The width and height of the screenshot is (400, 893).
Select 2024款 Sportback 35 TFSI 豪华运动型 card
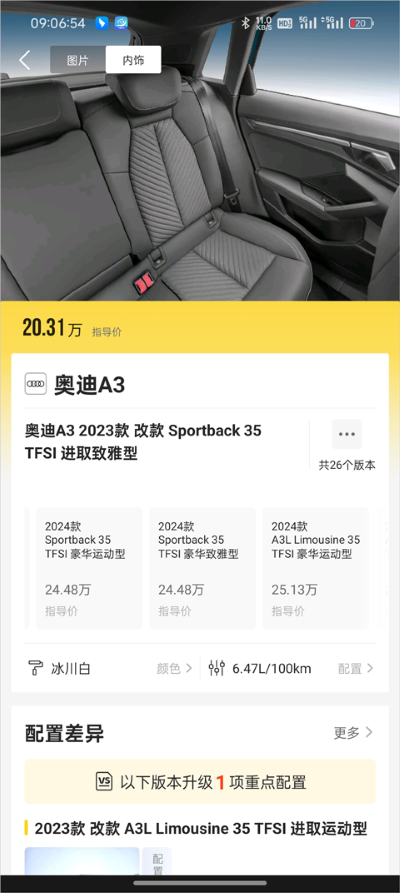89,568
